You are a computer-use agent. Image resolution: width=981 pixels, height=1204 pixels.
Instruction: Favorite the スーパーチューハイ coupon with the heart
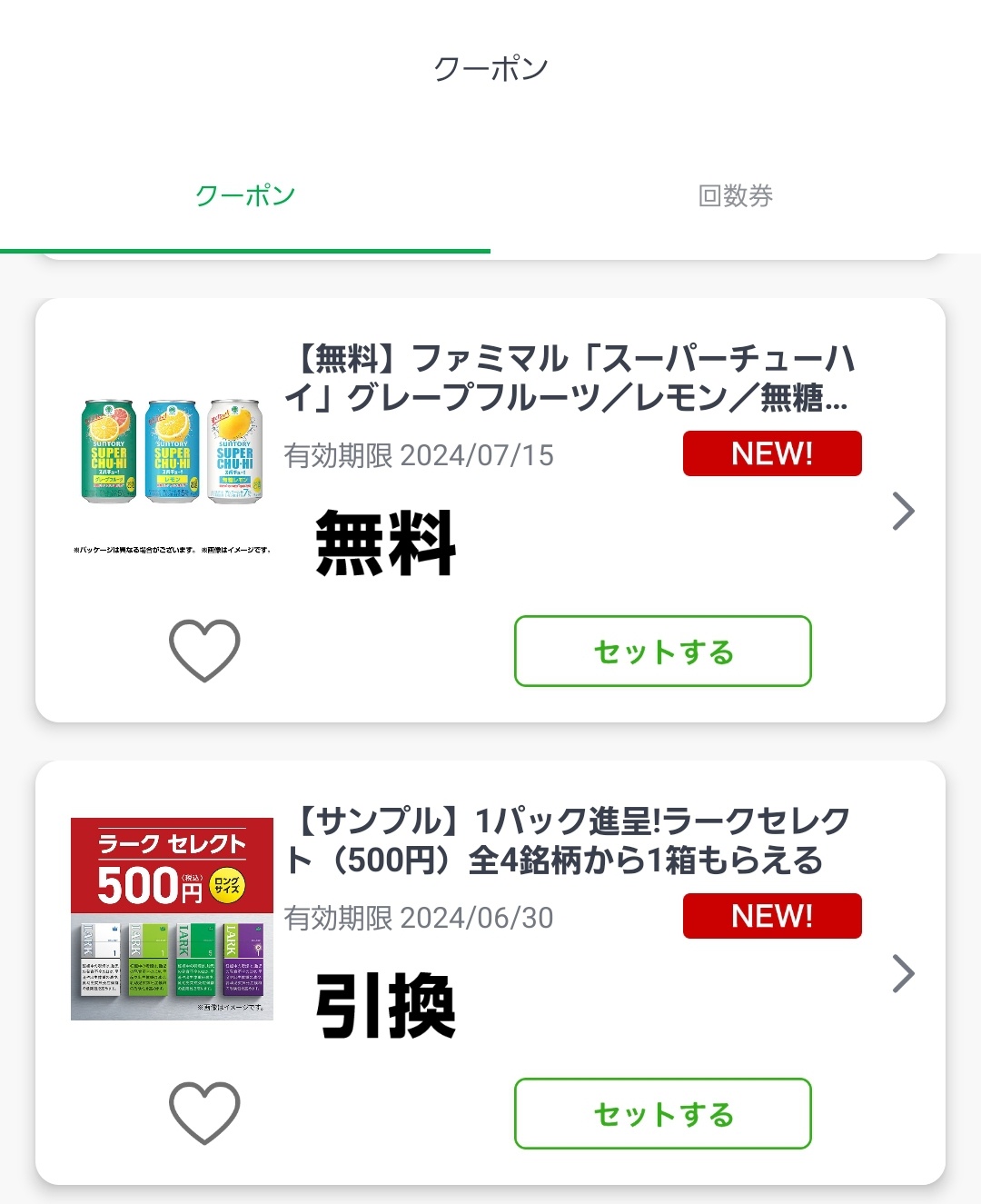(x=204, y=651)
